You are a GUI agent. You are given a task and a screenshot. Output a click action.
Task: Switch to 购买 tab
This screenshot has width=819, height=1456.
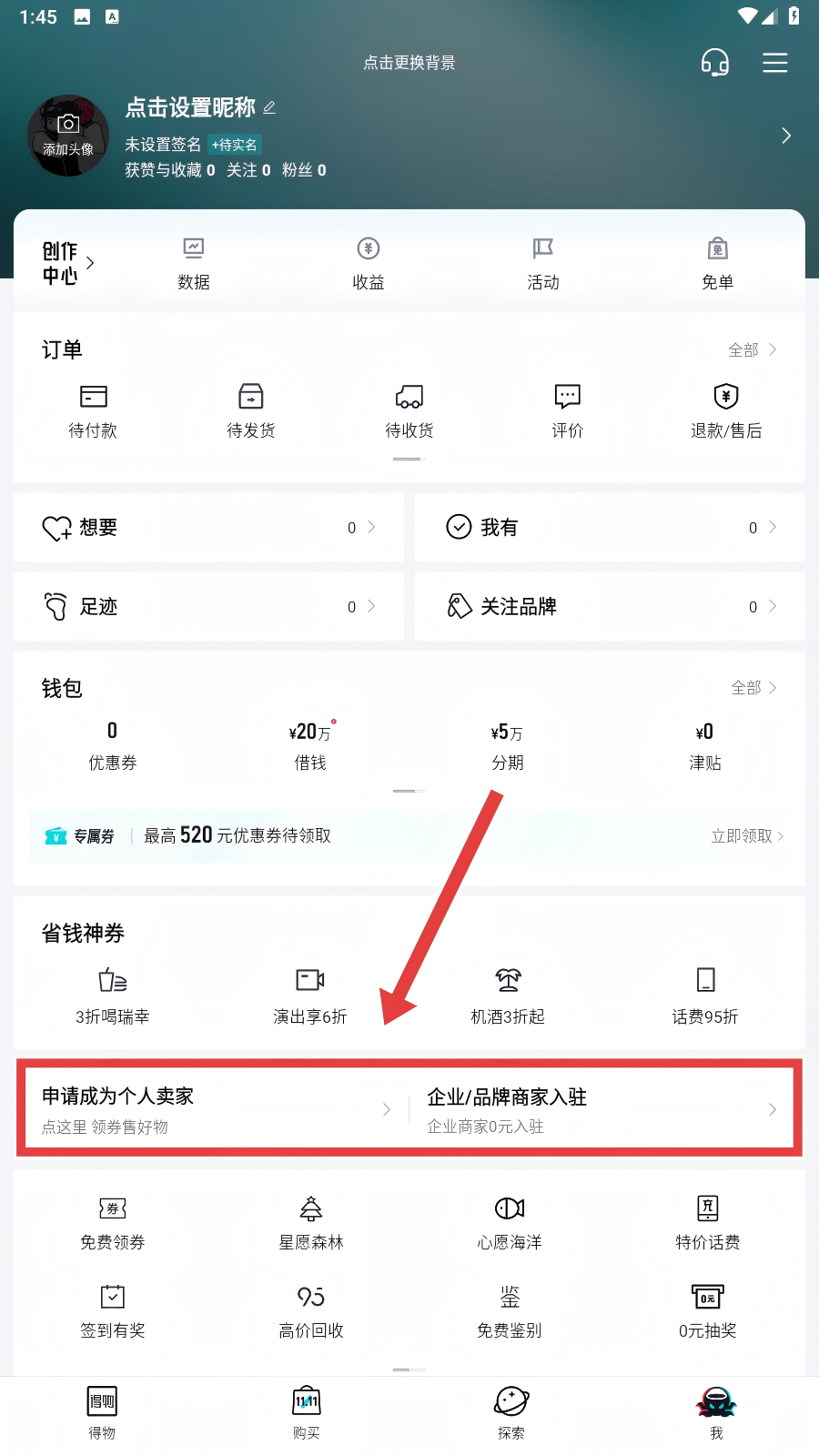click(x=307, y=1411)
